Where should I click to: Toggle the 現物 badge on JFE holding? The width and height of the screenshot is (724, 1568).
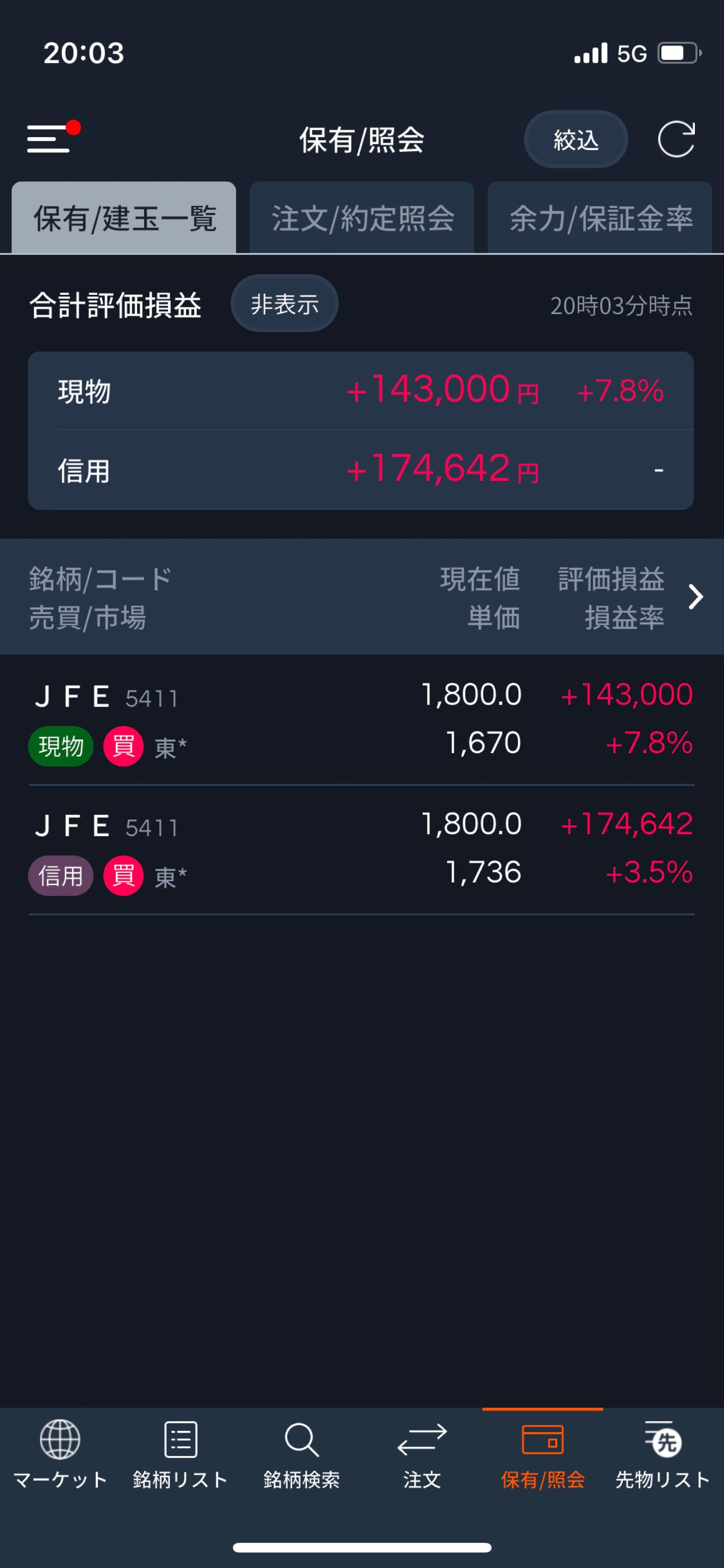[x=60, y=745]
